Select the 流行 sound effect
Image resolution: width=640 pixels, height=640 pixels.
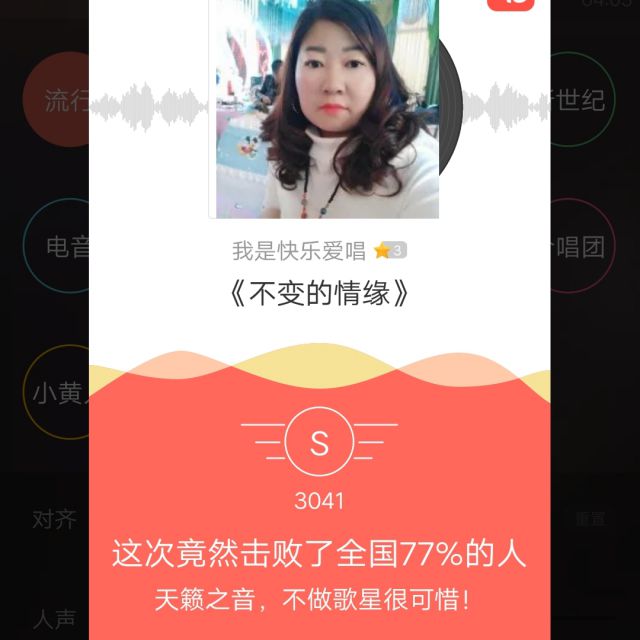click(62, 100)
